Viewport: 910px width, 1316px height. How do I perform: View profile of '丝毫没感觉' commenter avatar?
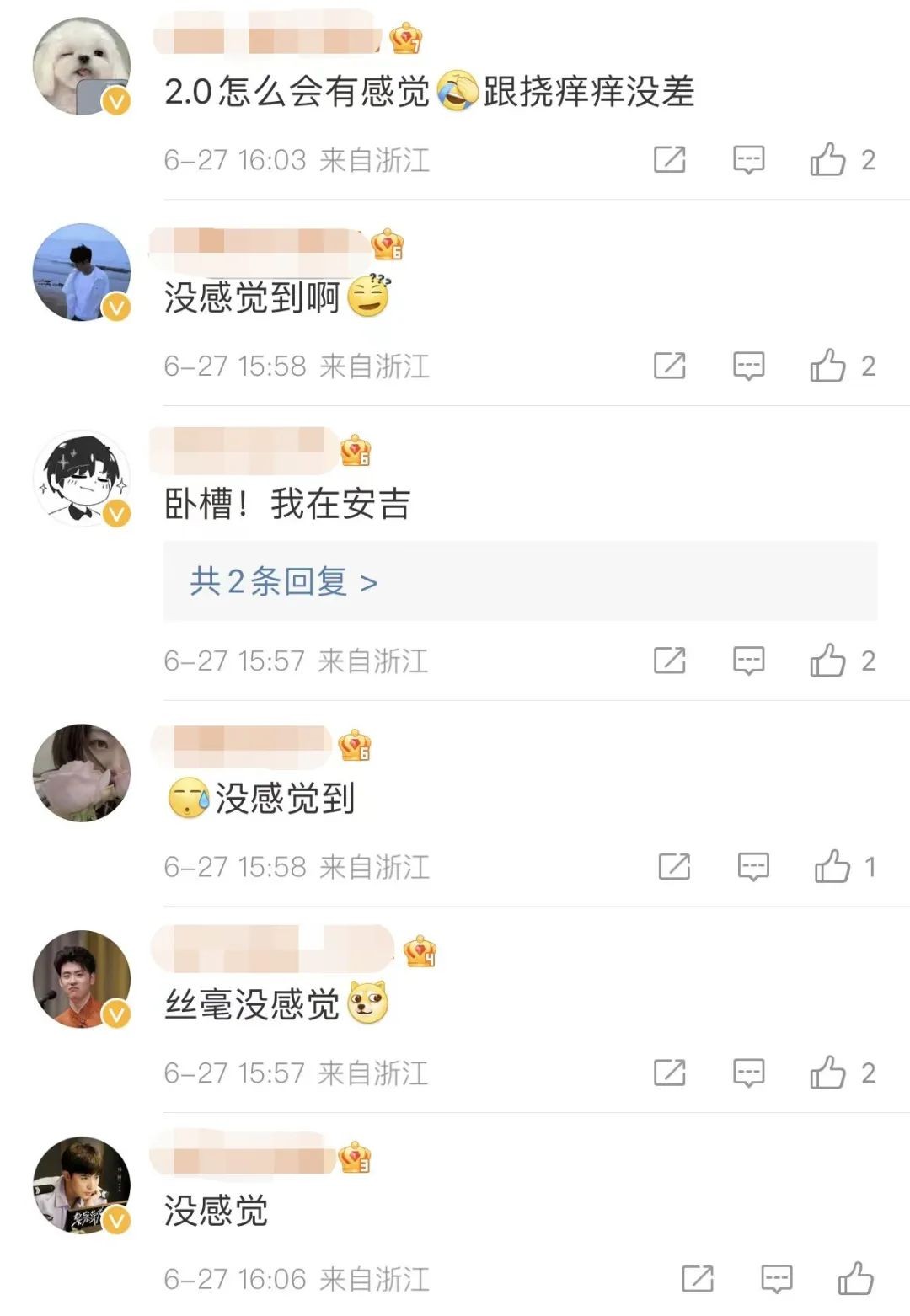pos(82,979)
